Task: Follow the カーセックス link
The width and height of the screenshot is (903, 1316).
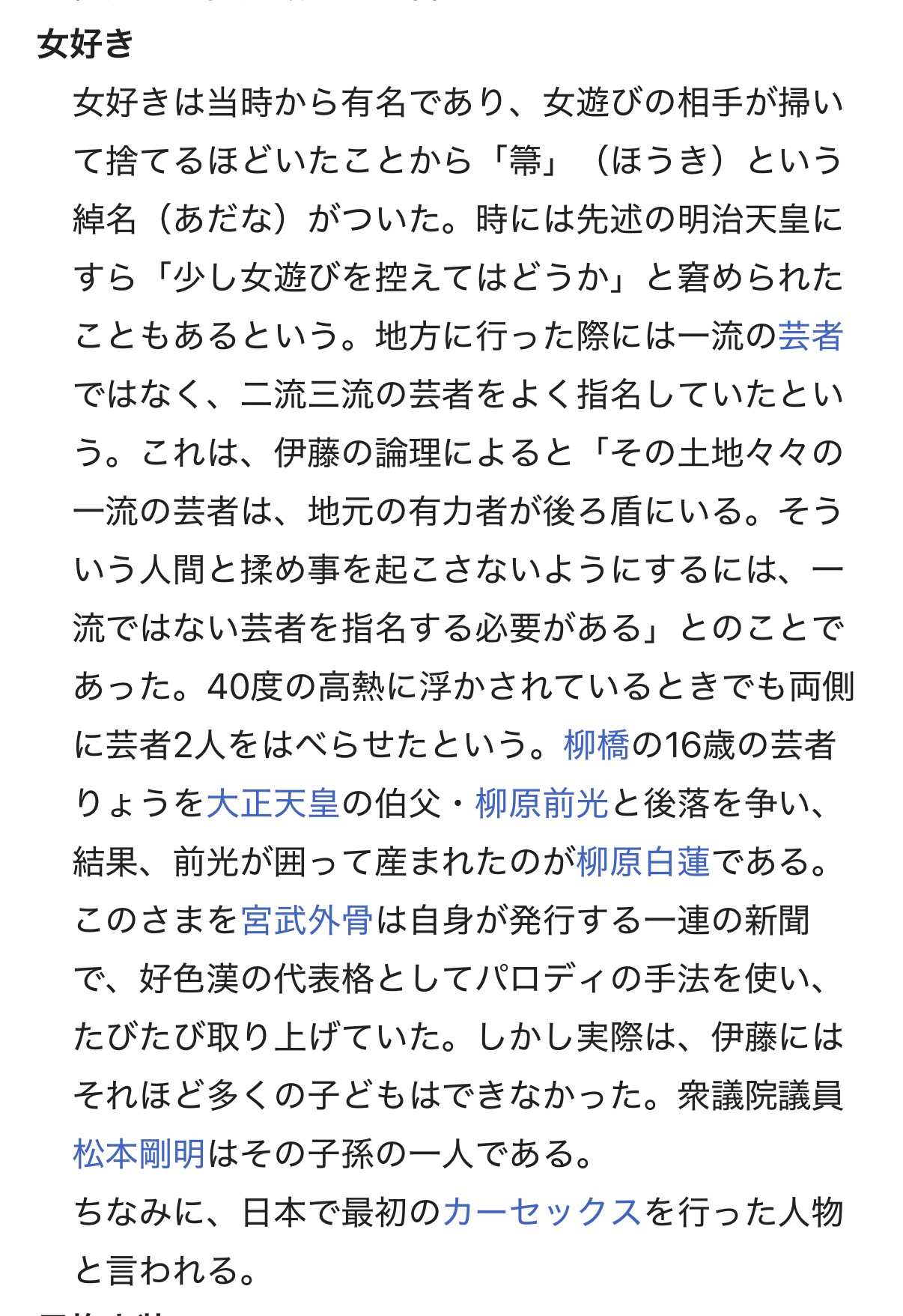Action: pos(542,1213)
